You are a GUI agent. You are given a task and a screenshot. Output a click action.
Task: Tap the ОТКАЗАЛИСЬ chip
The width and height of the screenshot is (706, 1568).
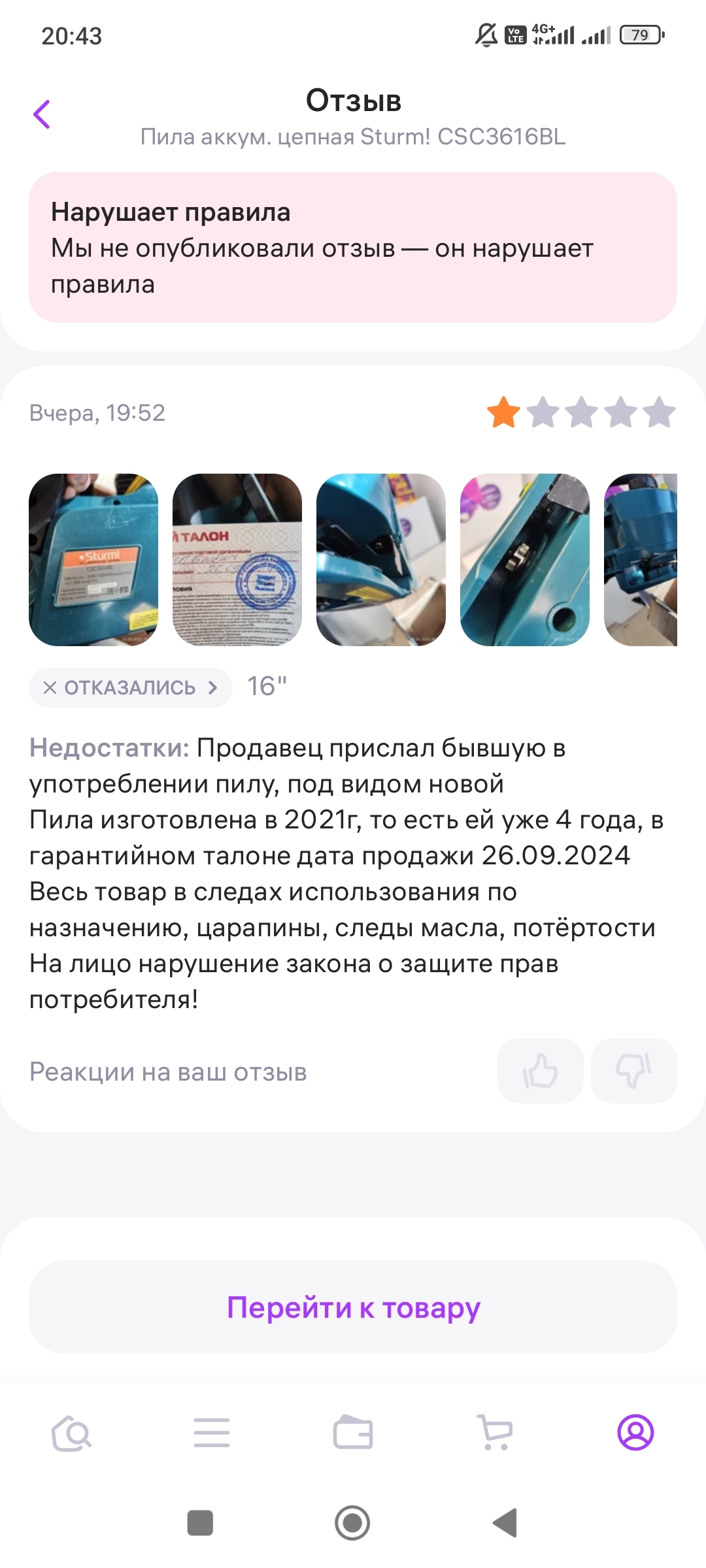(x=130, y=687)
